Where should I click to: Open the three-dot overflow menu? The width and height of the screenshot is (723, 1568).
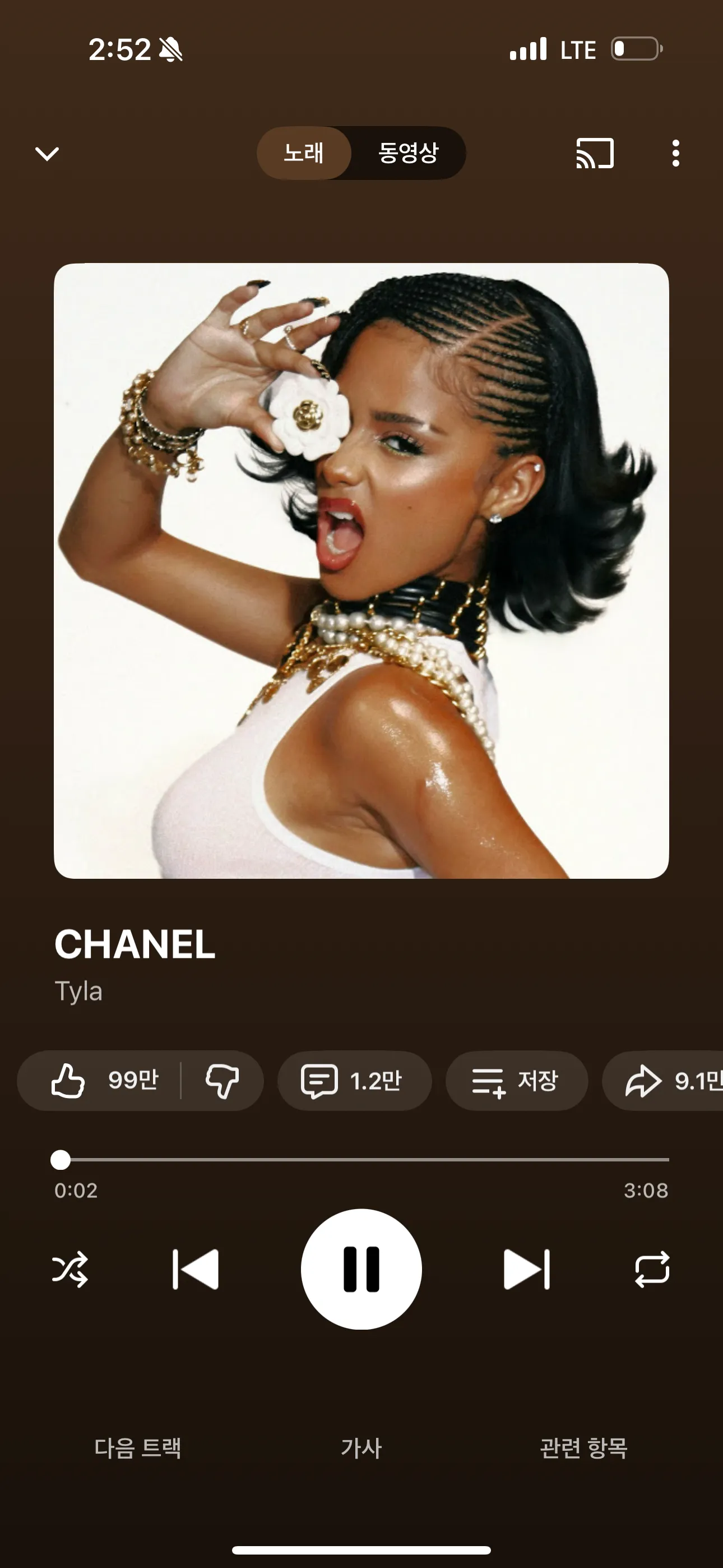pos(675,153)
